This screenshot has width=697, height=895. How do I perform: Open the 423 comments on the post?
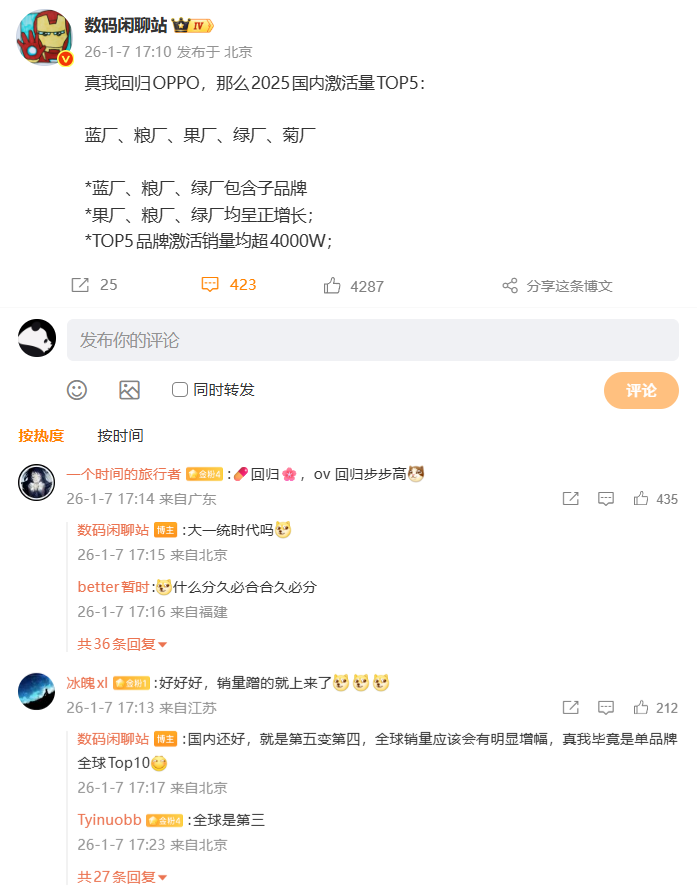(x=229, y=285)
